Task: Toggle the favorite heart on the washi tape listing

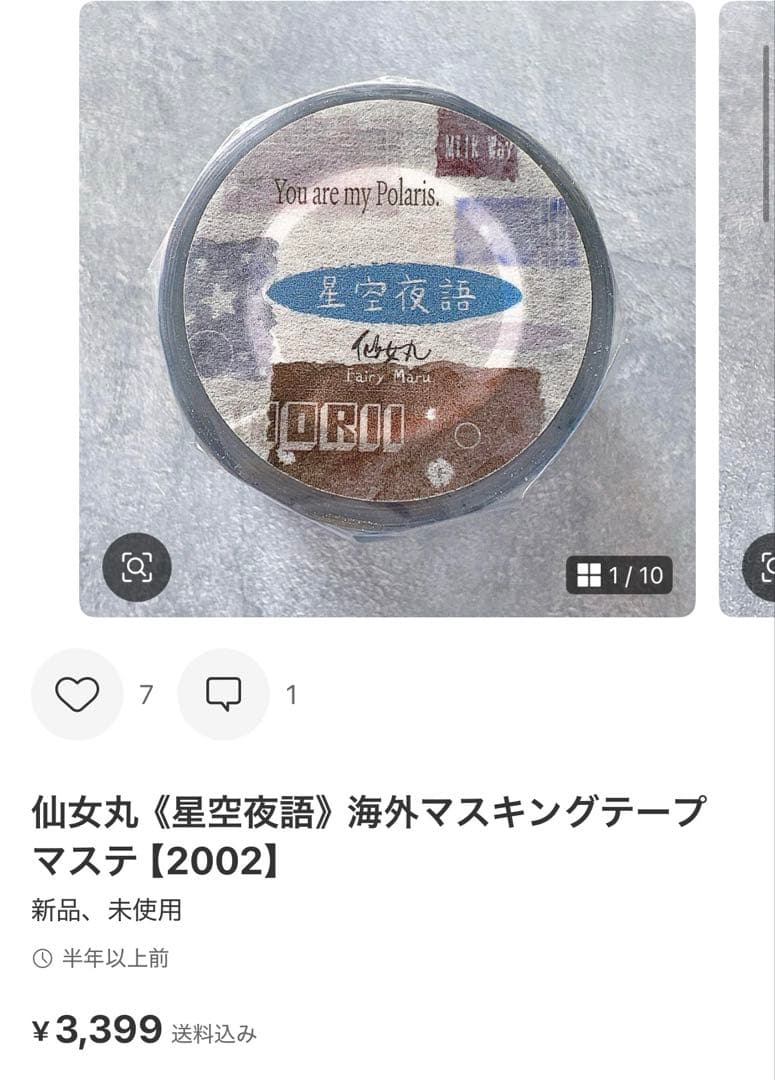Action: pos(78,690)
